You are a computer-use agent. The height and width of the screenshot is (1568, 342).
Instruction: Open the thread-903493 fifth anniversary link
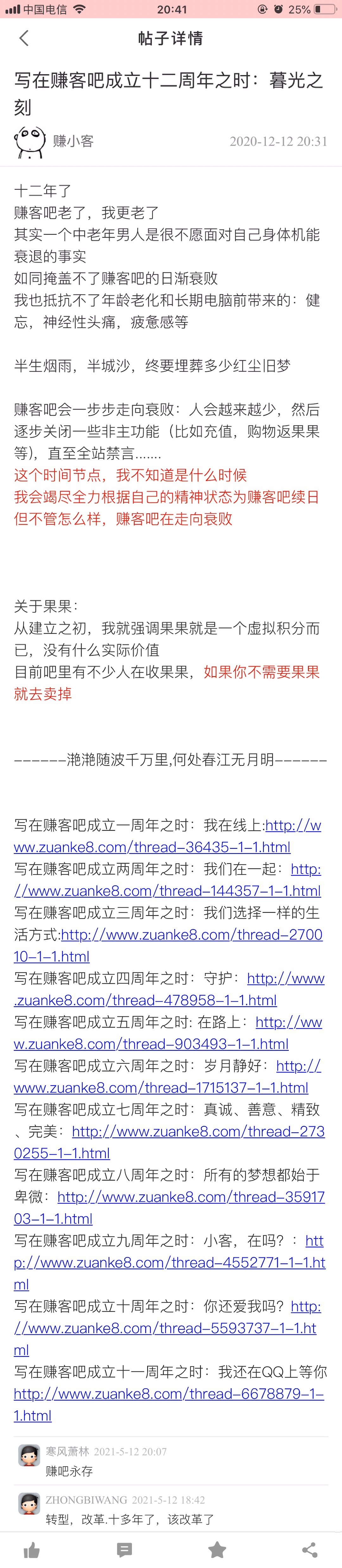pyautogui.click(x=152, y=1044)
